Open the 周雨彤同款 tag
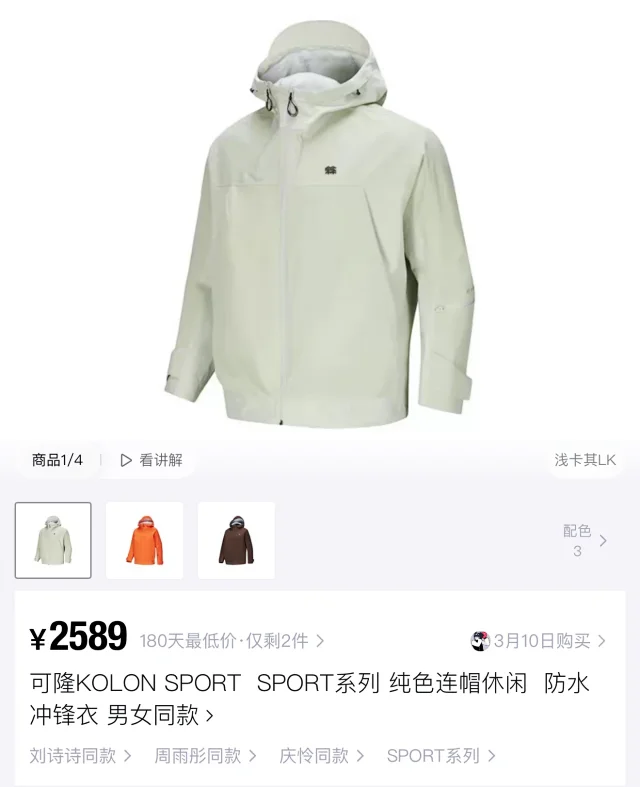 [205, 756]
